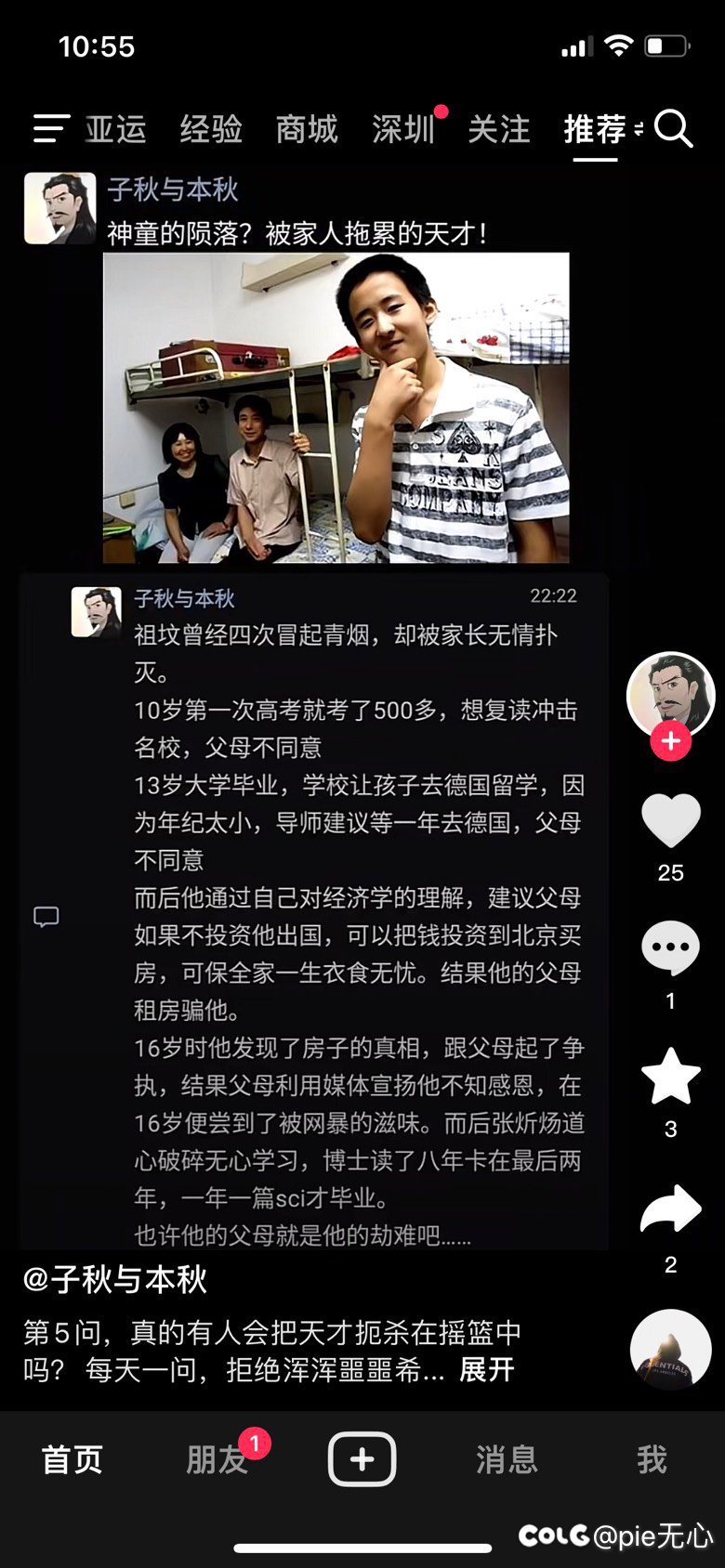The height and width of the screenshot is (1568, 725).
Task: Open the comments on this video
Action: point(671,948)
